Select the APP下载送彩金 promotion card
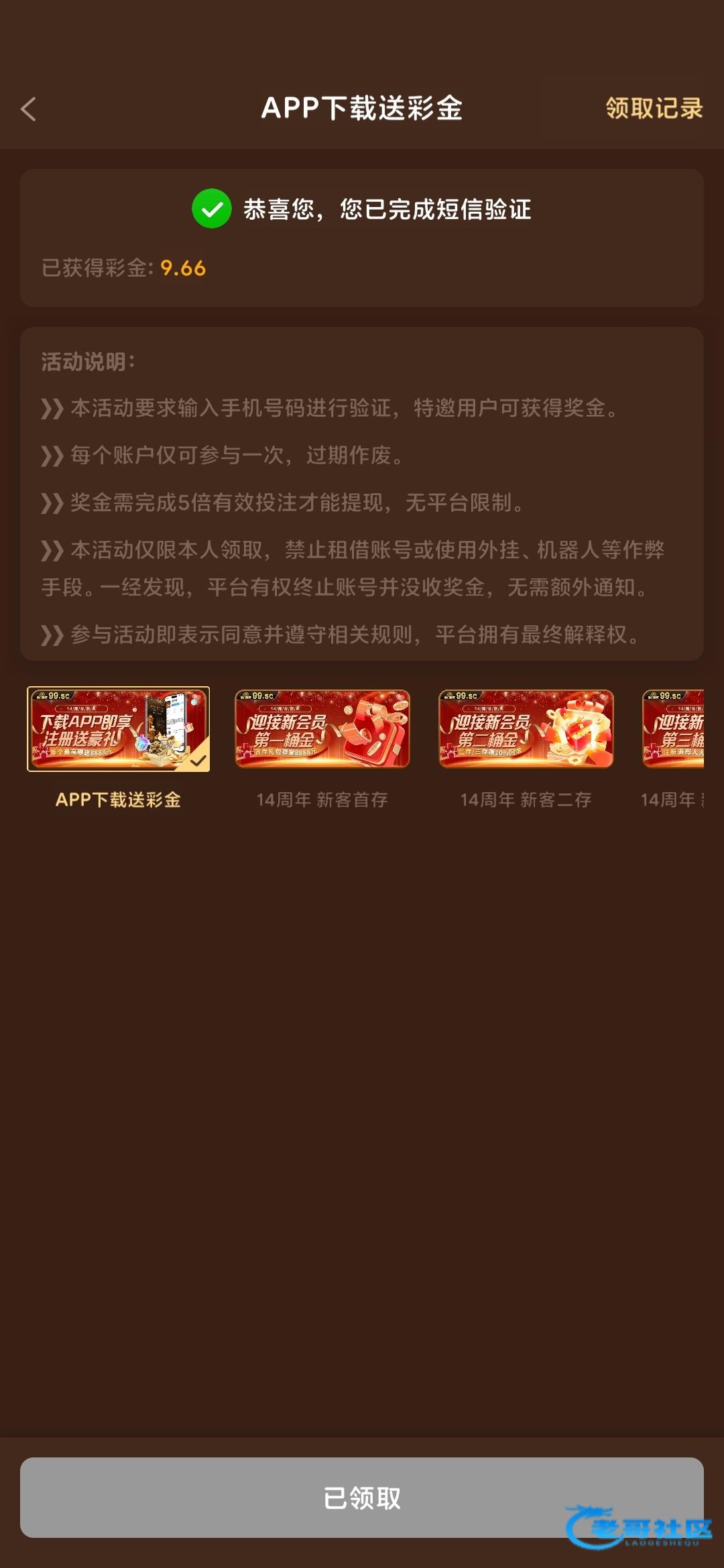 pyautogui.click(x=119, y=729)
